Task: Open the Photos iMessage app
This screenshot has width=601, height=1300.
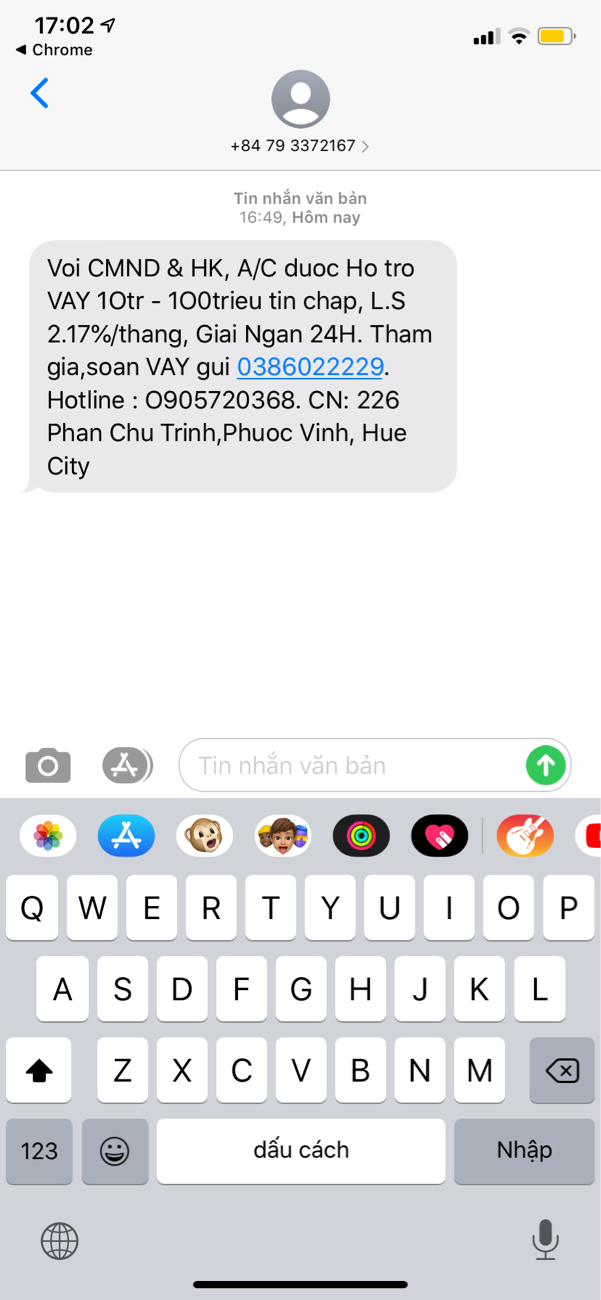Action: coord(48,835)
